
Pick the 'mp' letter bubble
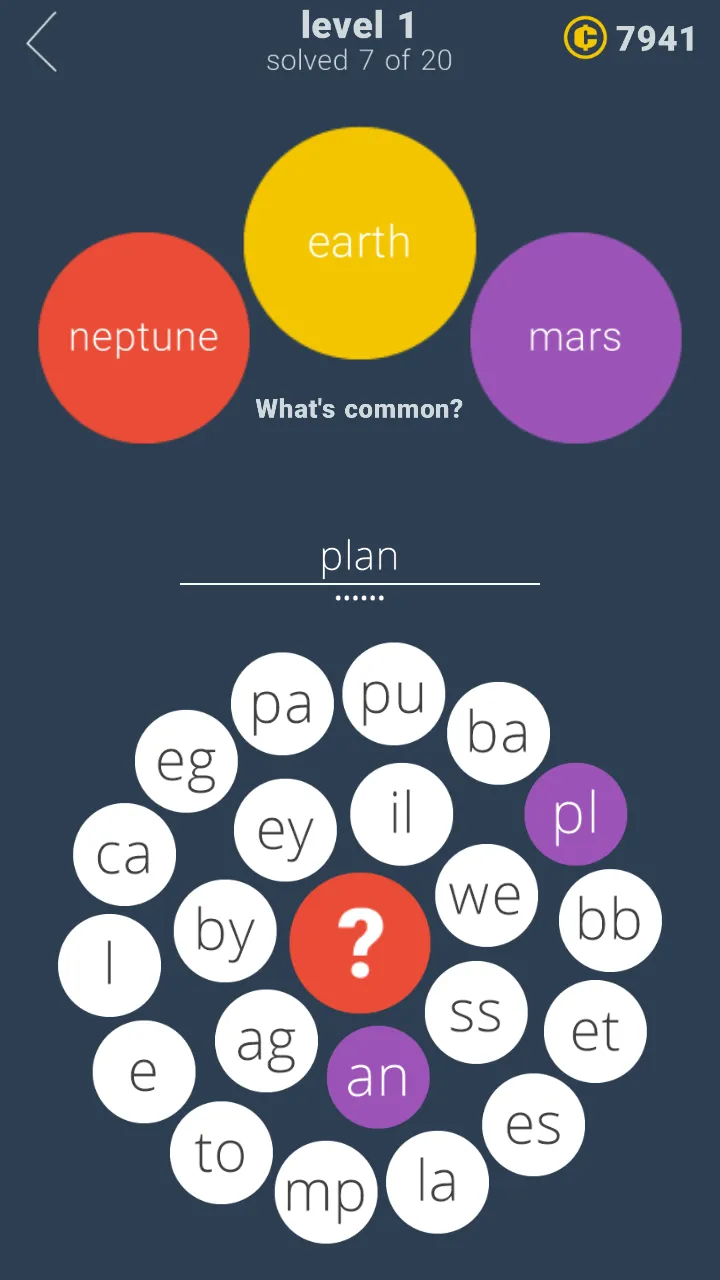(x=325, y=1192)
